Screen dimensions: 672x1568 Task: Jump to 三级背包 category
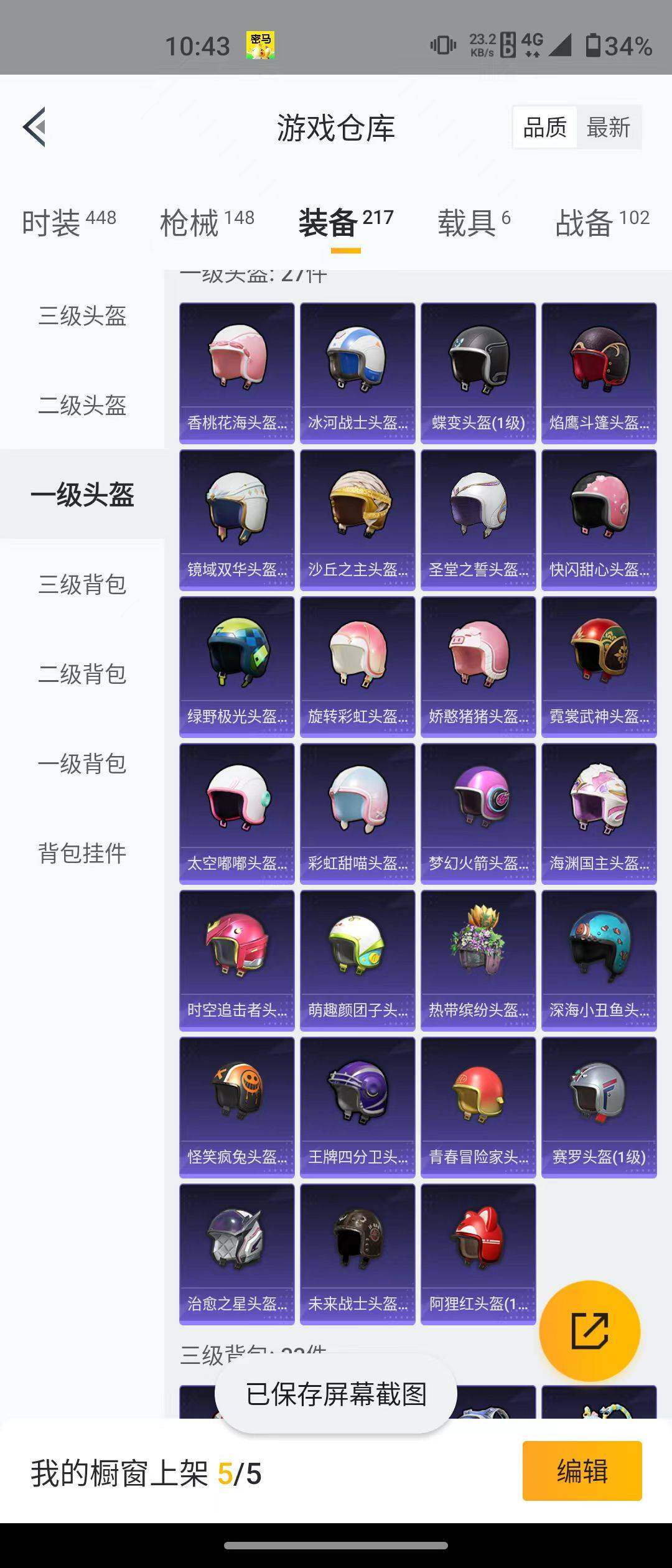(82, 585)
